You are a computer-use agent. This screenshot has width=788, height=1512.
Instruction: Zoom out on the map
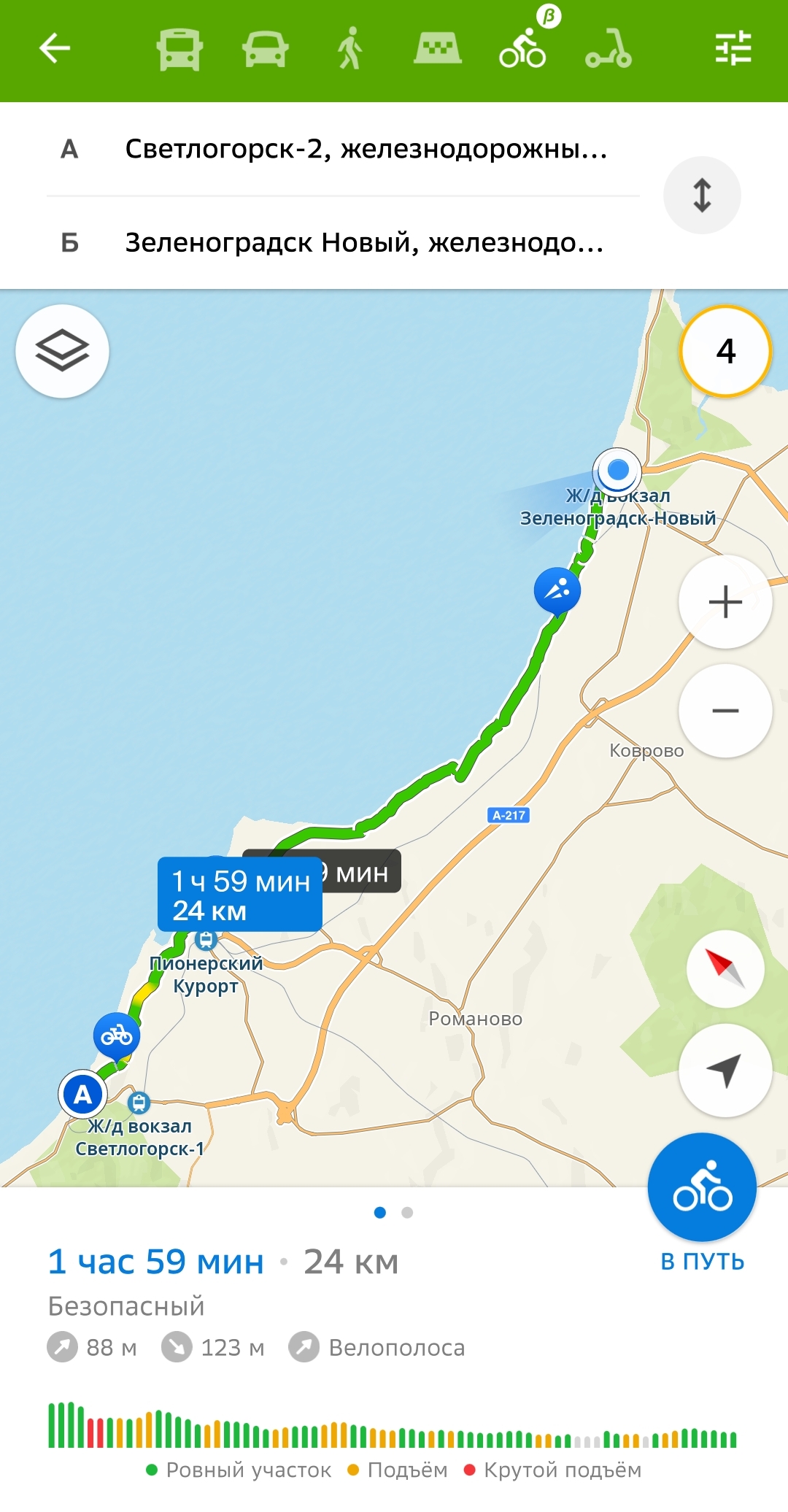click(725, 711)
